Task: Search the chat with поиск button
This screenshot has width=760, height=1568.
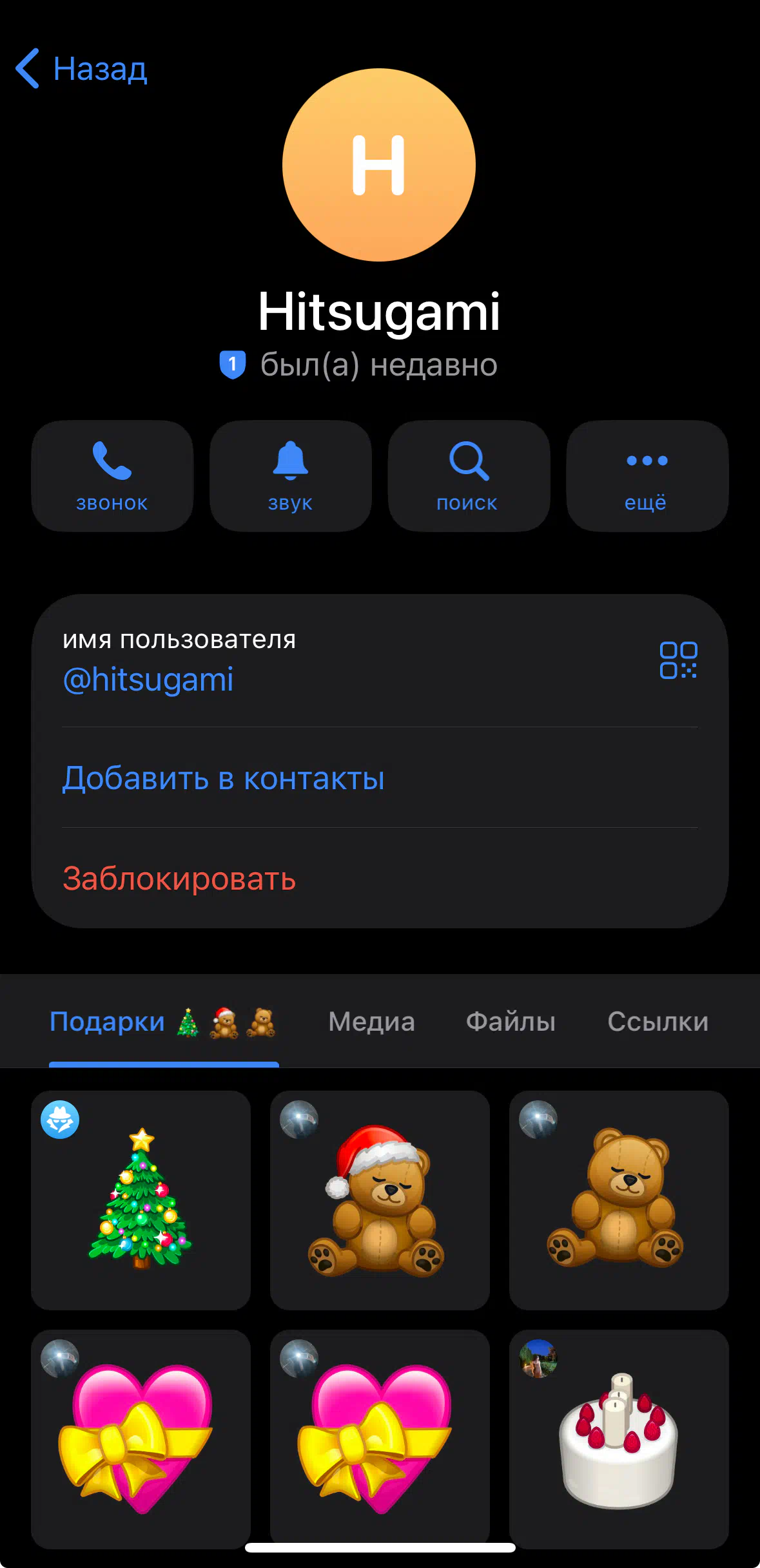Action: tap(469, 476)
